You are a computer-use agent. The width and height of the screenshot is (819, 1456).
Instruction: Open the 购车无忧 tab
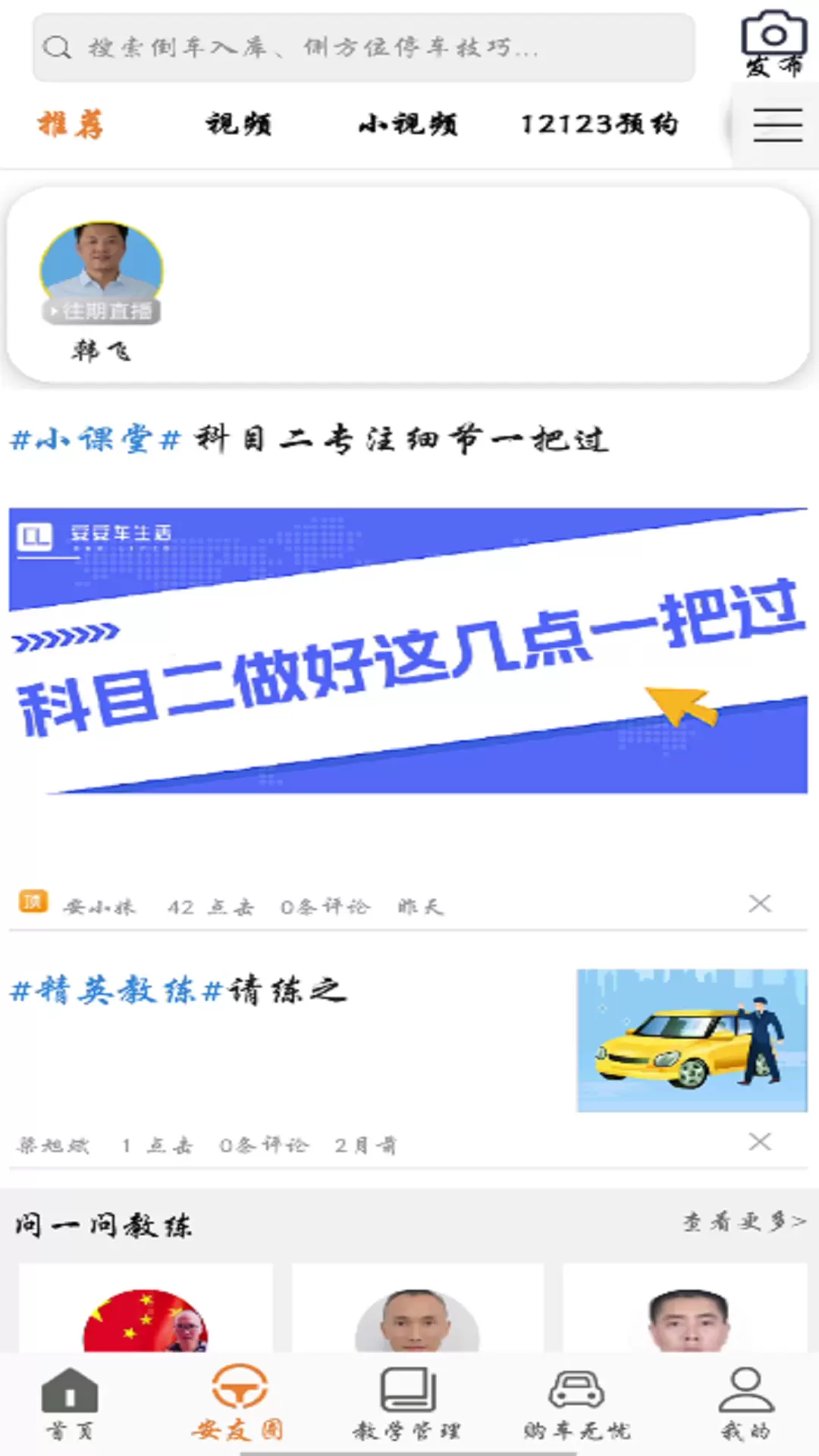pyautogui.click(x=576, y=1404)
